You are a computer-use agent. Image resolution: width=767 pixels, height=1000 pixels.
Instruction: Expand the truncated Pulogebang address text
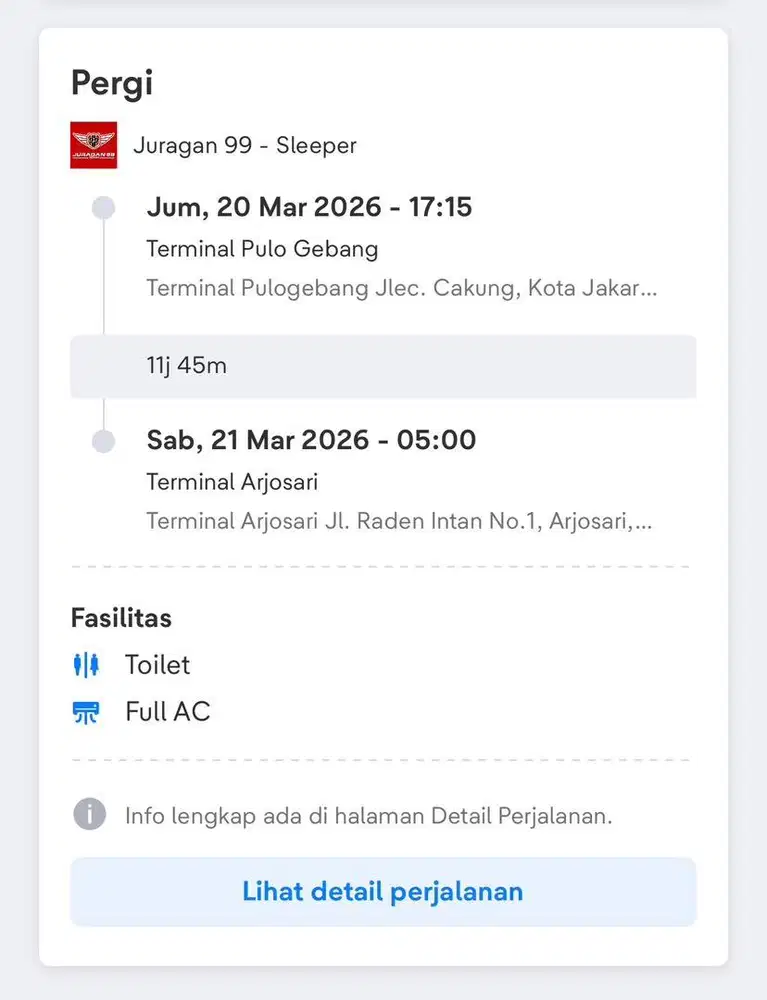tap(400, 289)
